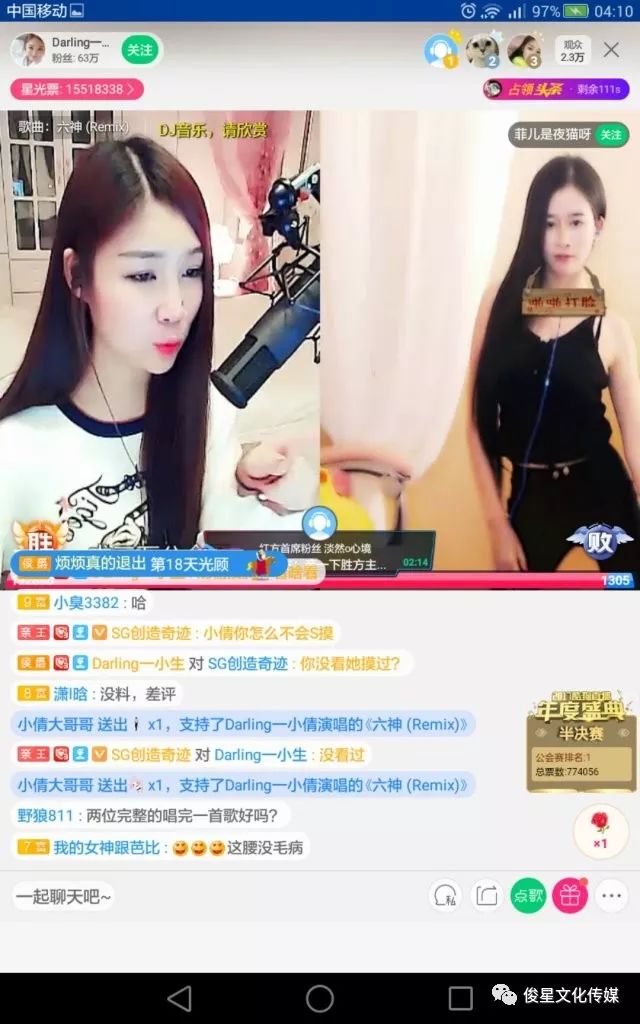The width and height of the screenshot is (640, 1024).
Task: Open the gift panel
Action: pos(570,895)
